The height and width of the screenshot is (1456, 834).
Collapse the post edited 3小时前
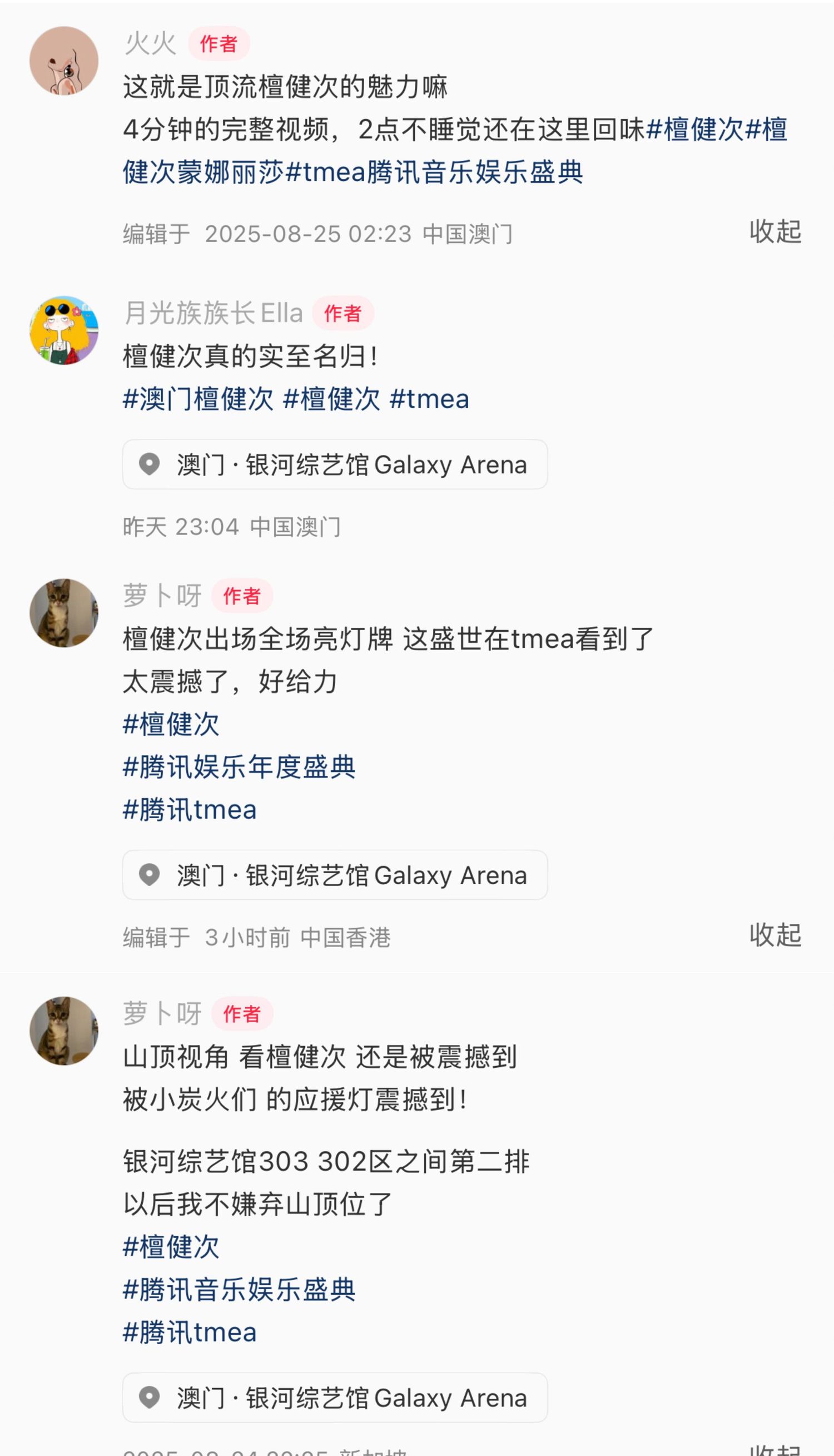click(x=775, y=935)
